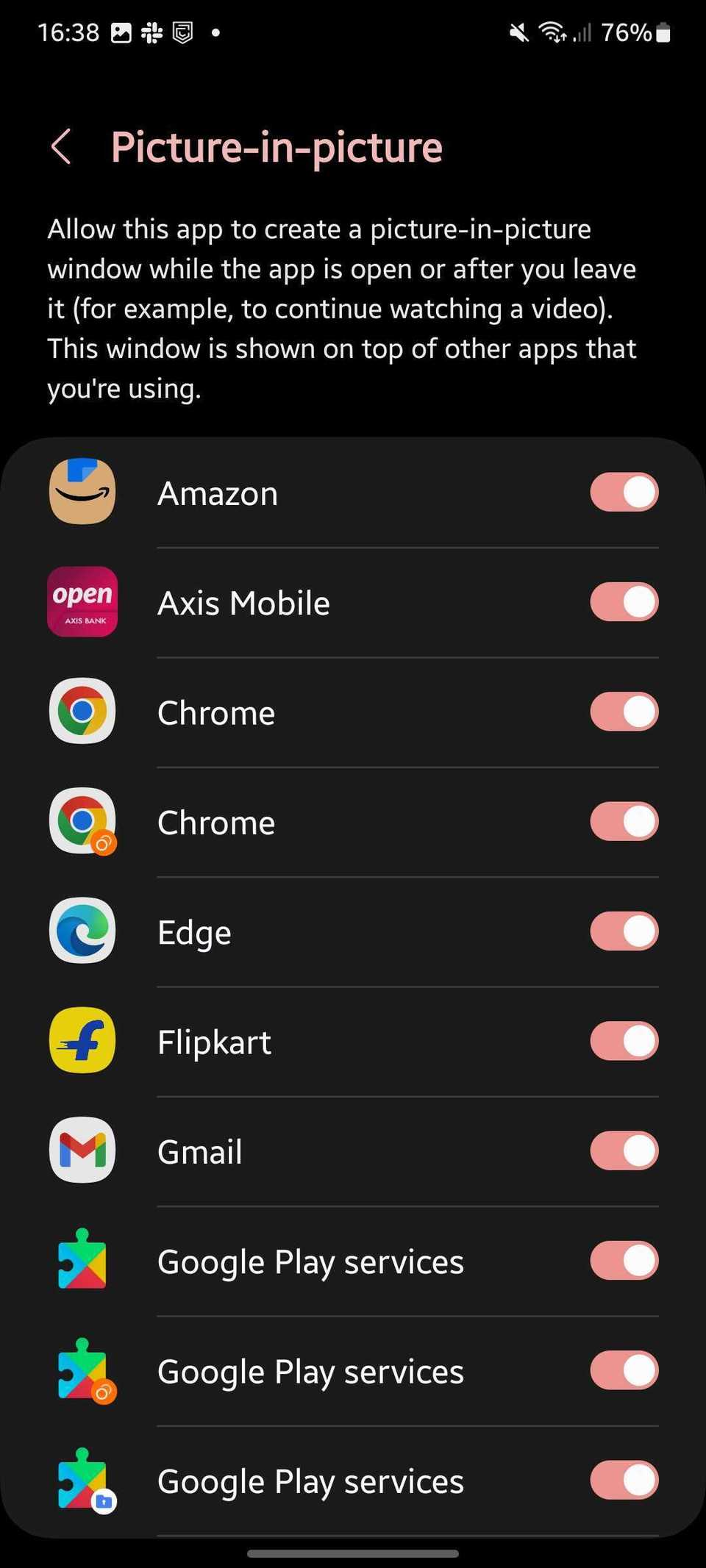Tap the first Chrome browser icon
706x1568 pixels.
click(82, 711)
